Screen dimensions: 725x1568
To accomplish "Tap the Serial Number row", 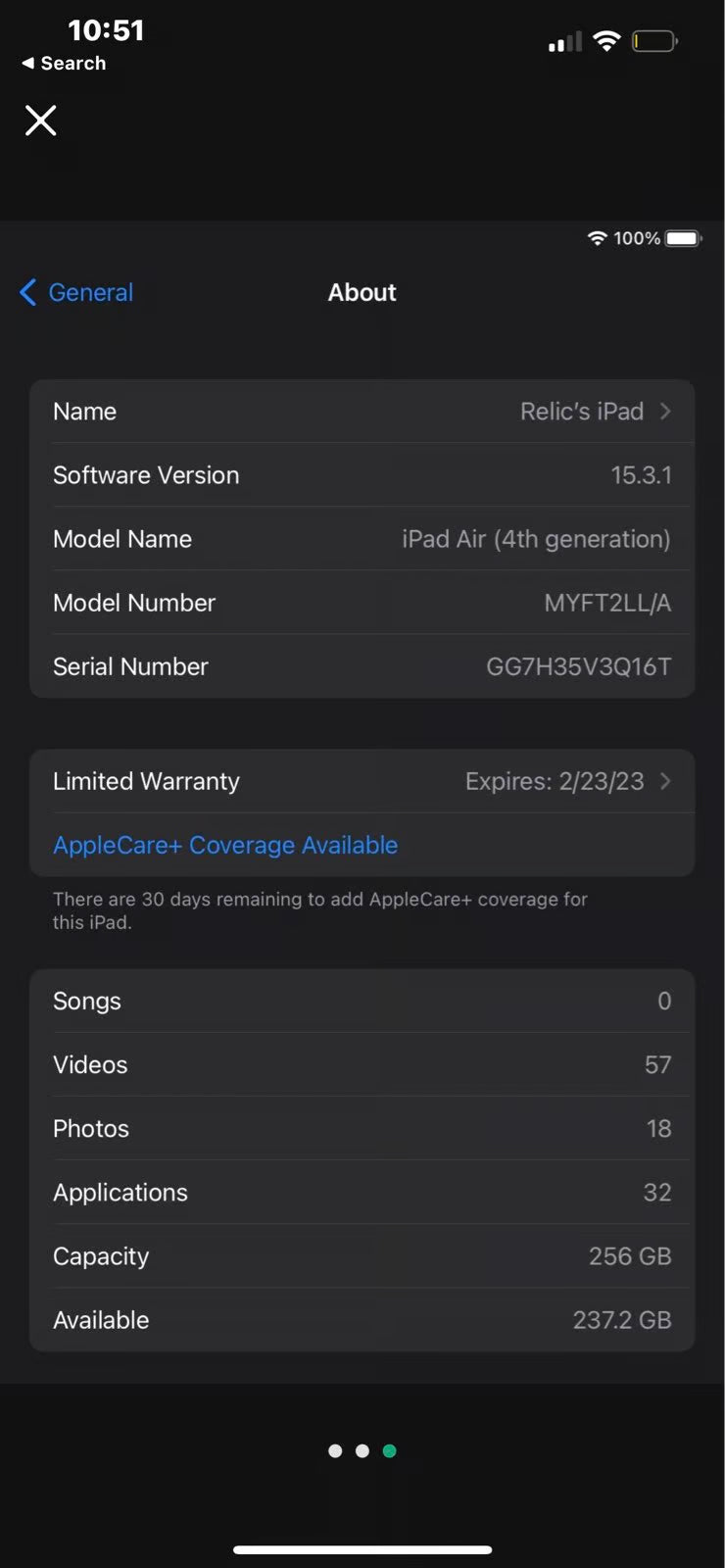I will click(x=362, y=666).
